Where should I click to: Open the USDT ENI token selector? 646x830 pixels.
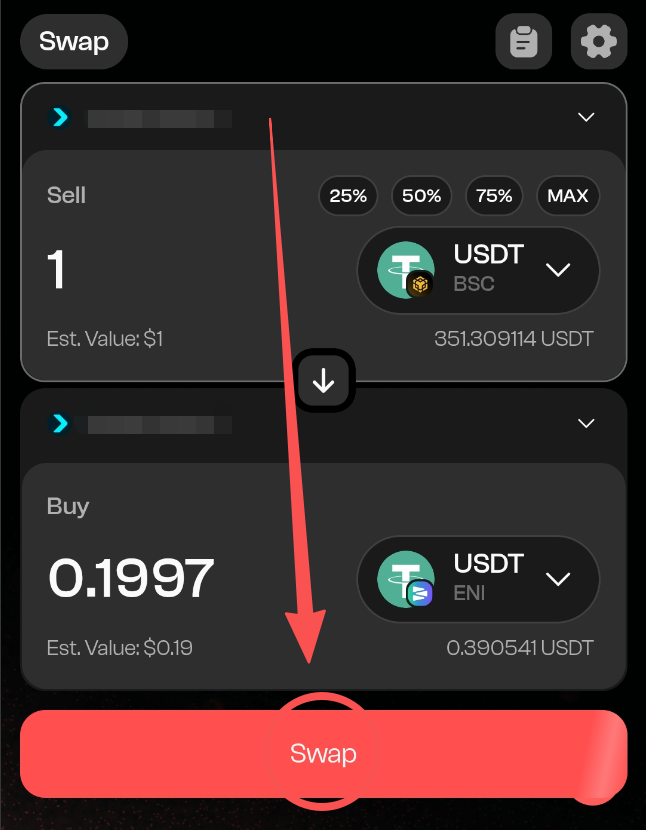[478, 579]
